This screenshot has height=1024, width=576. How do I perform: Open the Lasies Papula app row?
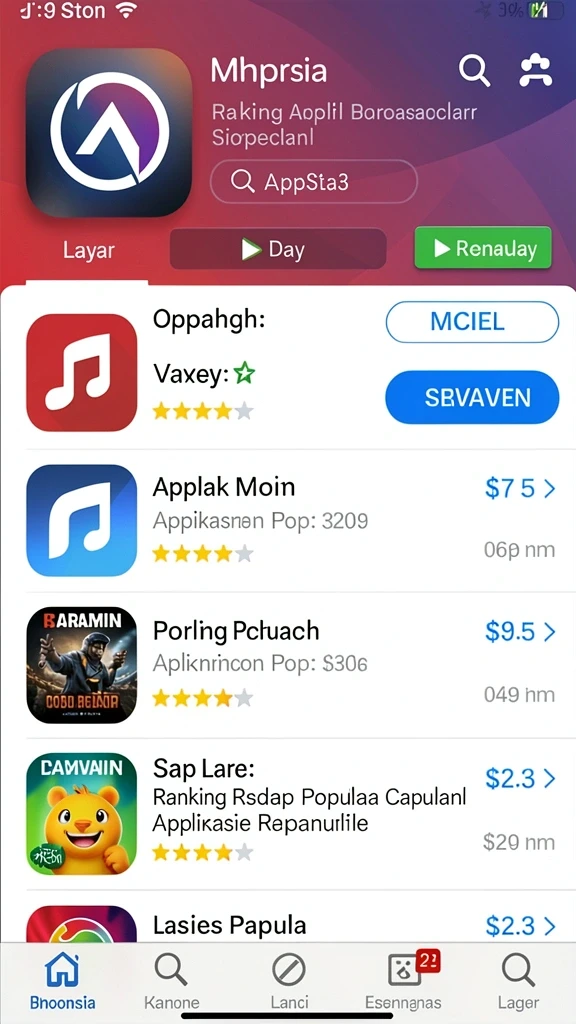pyautogui.click(x=288, y=922)
